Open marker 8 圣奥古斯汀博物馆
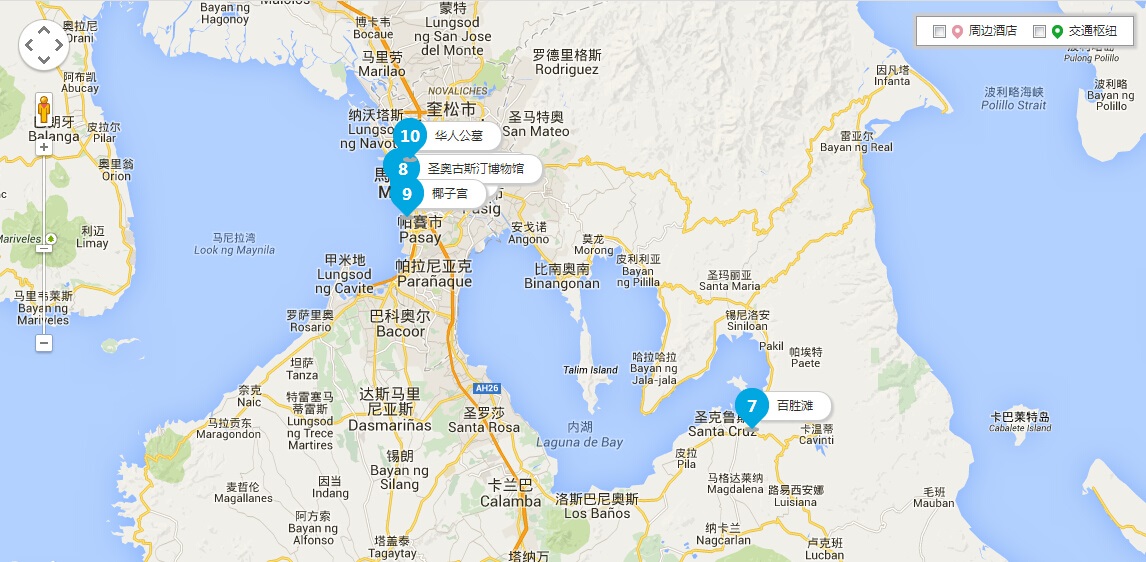This screenshot has width=1146, height=562. pos(402,168)
